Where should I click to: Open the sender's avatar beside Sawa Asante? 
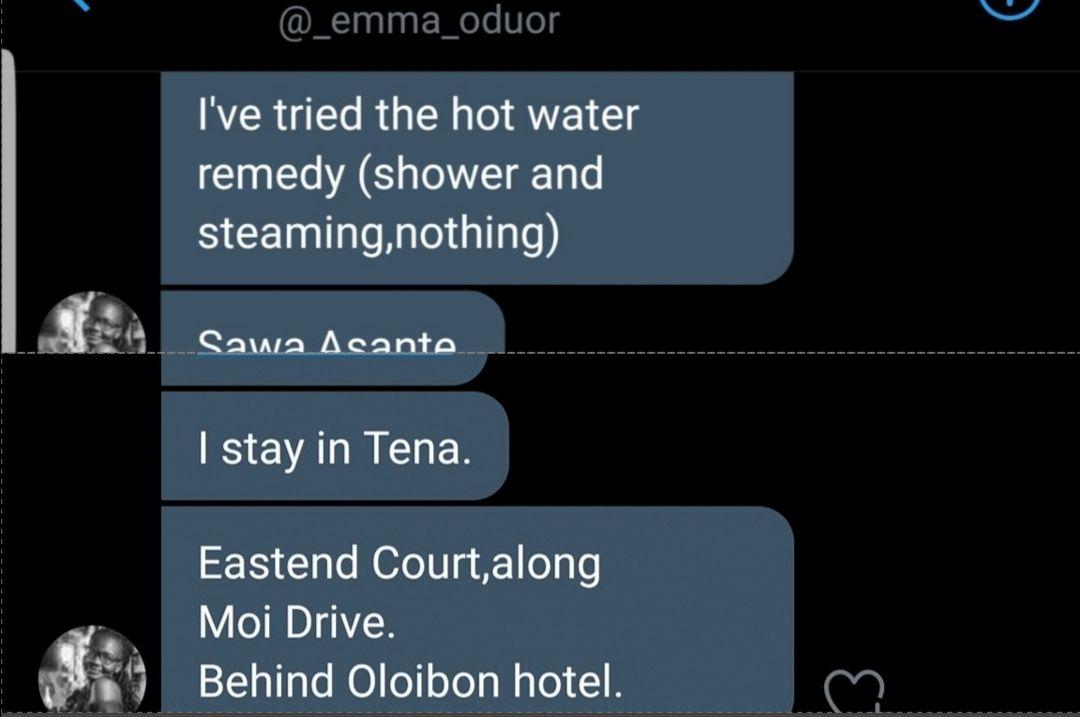pos(92,322)
